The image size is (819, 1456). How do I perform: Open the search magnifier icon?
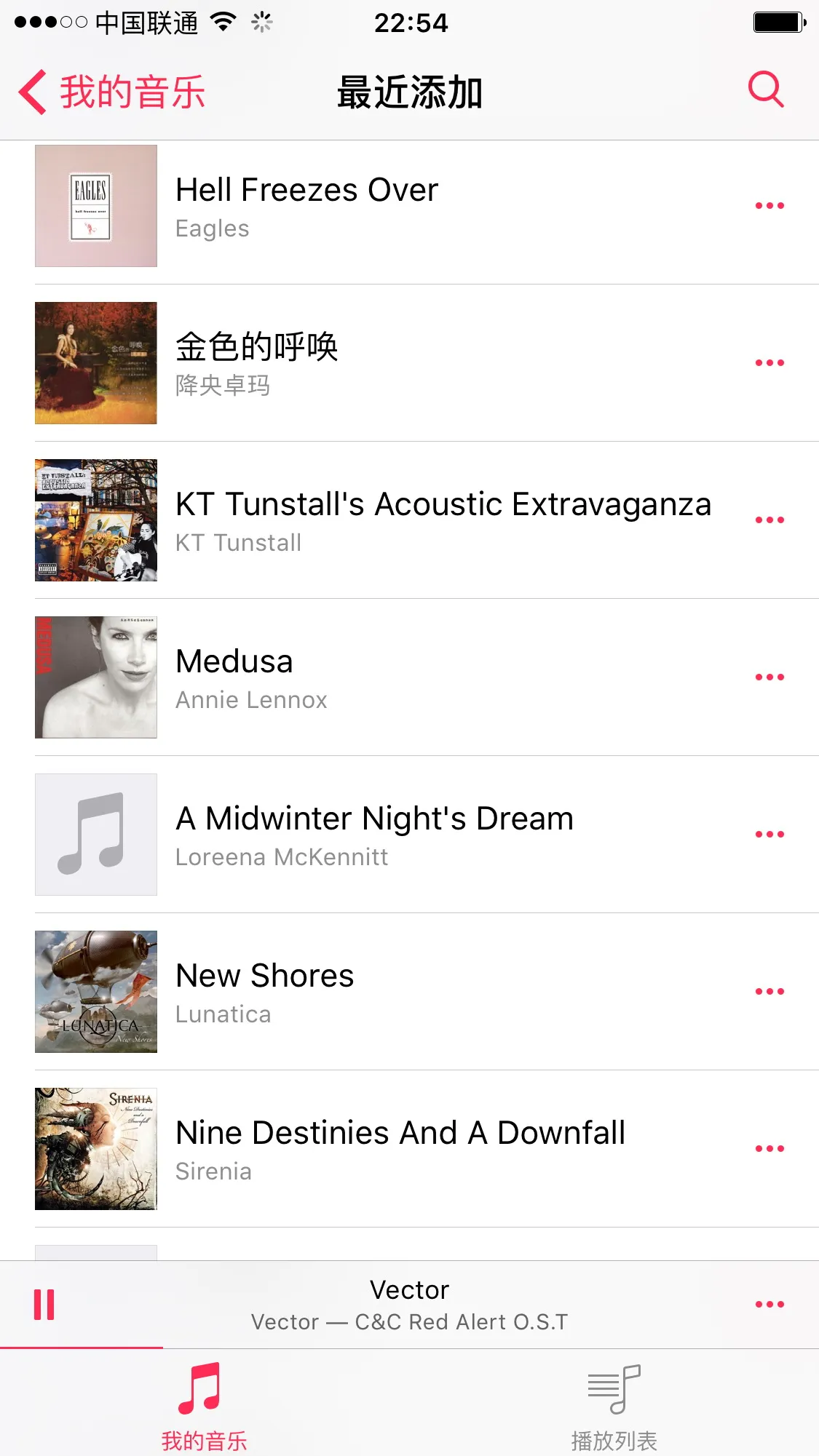(x=766, y=89)
